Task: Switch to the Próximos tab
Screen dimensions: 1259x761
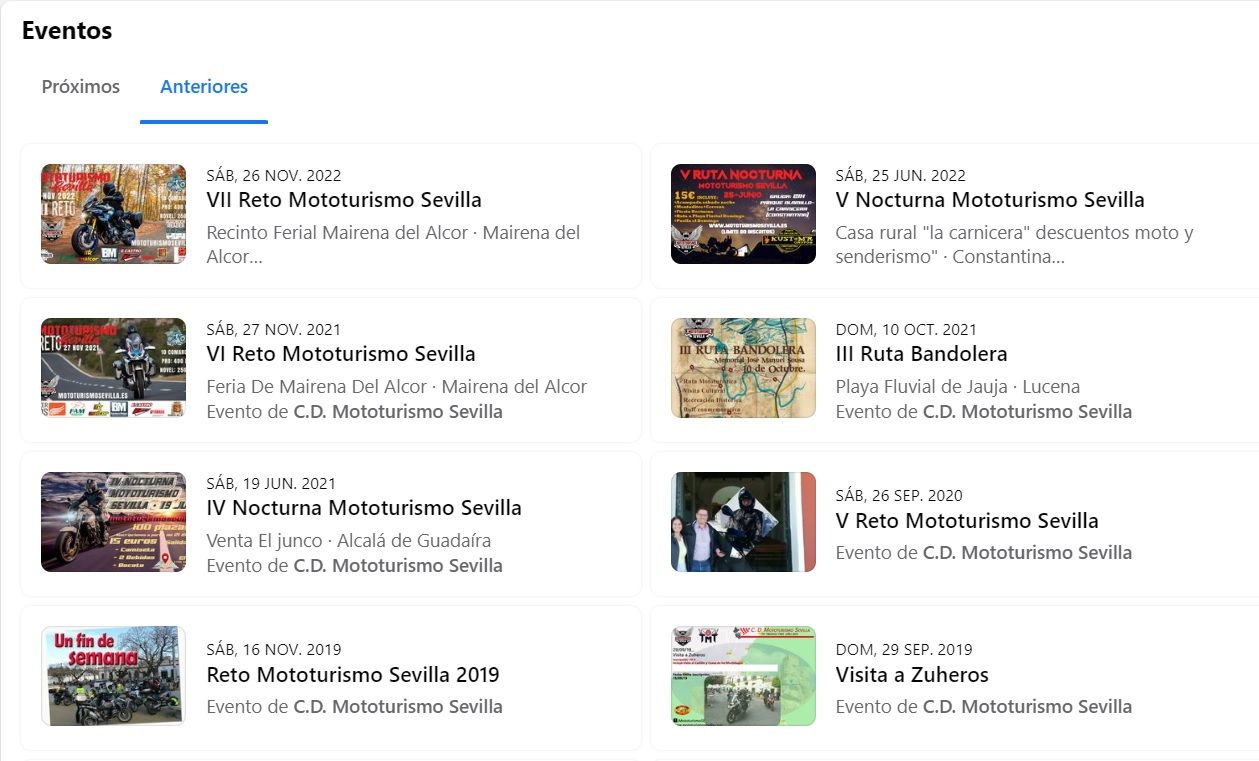Action: click(x=80, y=87)
